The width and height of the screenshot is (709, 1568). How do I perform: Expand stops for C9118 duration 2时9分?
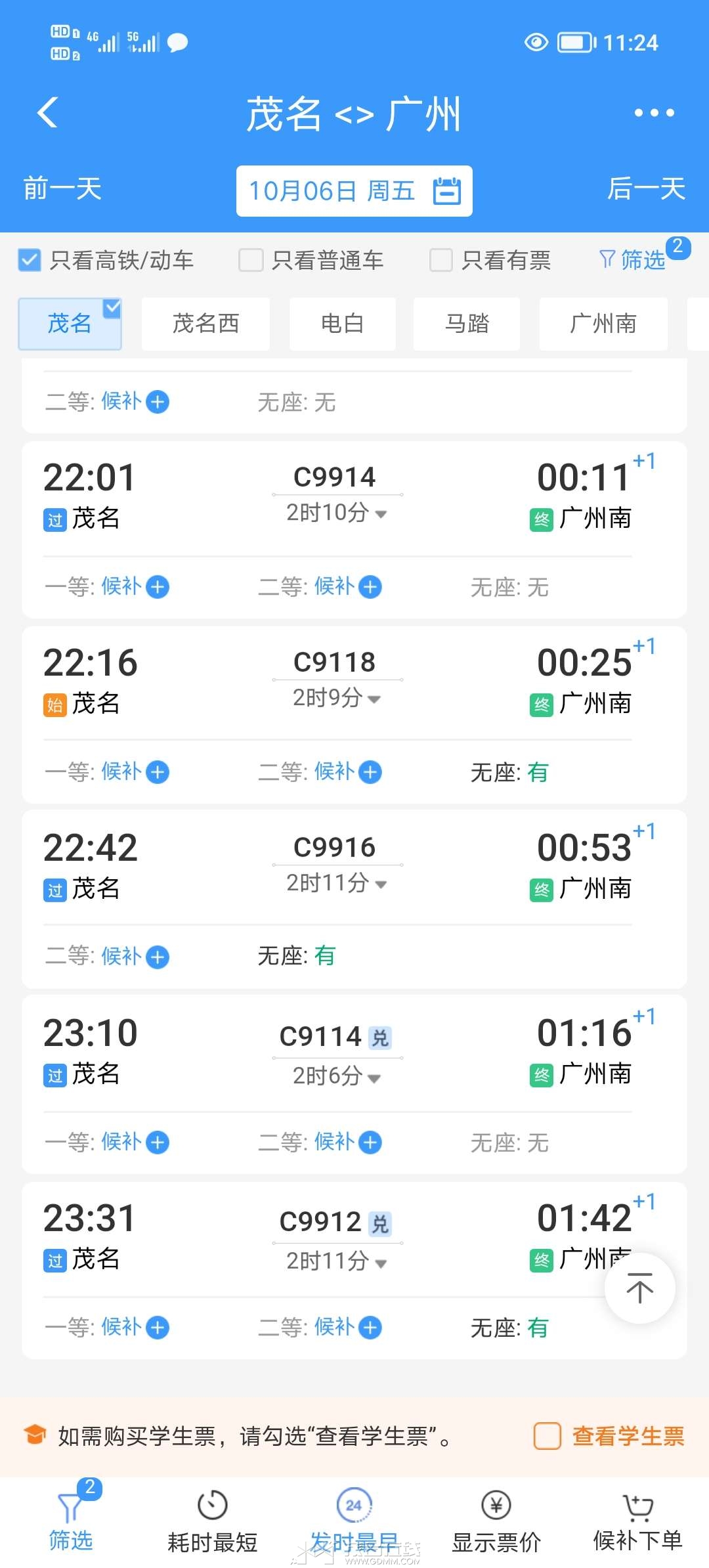[x=336, y=699]
